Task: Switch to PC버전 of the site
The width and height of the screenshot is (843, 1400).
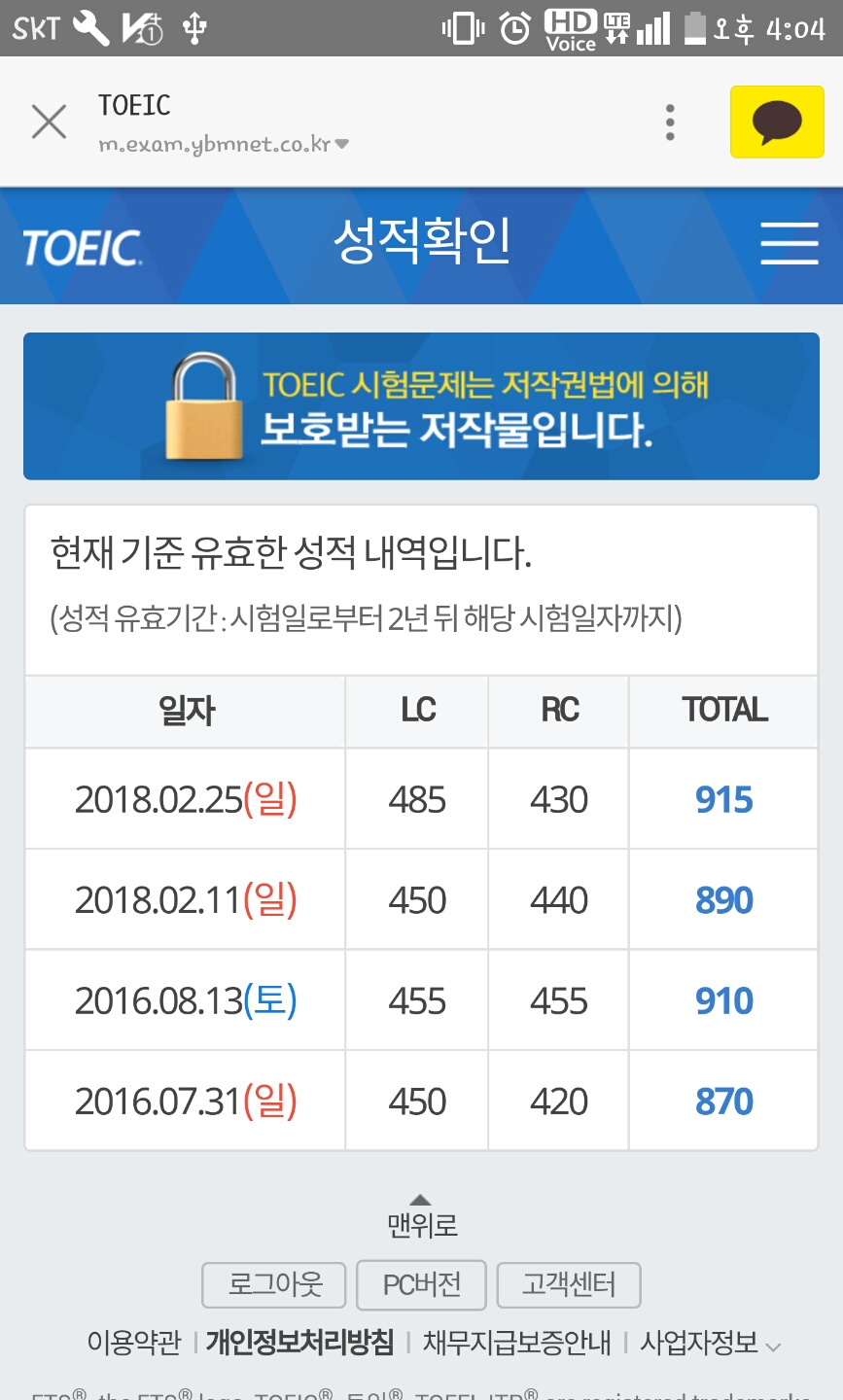Action: (422, 1284)
